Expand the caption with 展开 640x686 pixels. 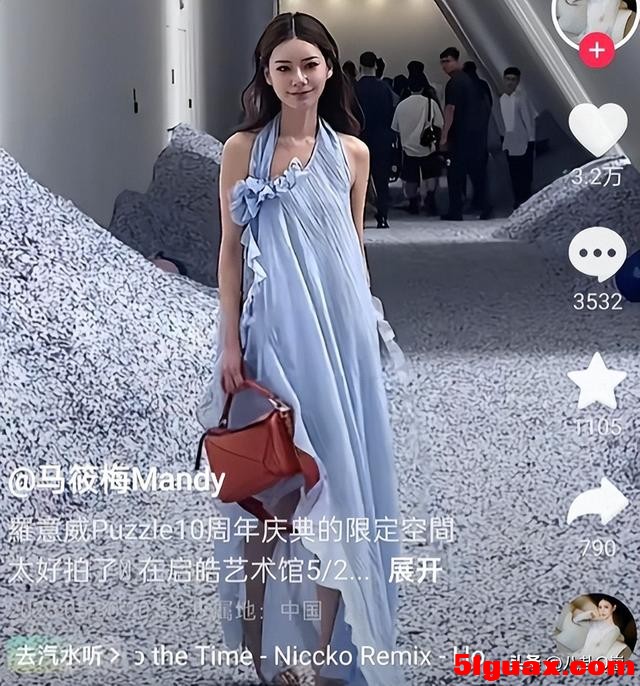point(414,571)
